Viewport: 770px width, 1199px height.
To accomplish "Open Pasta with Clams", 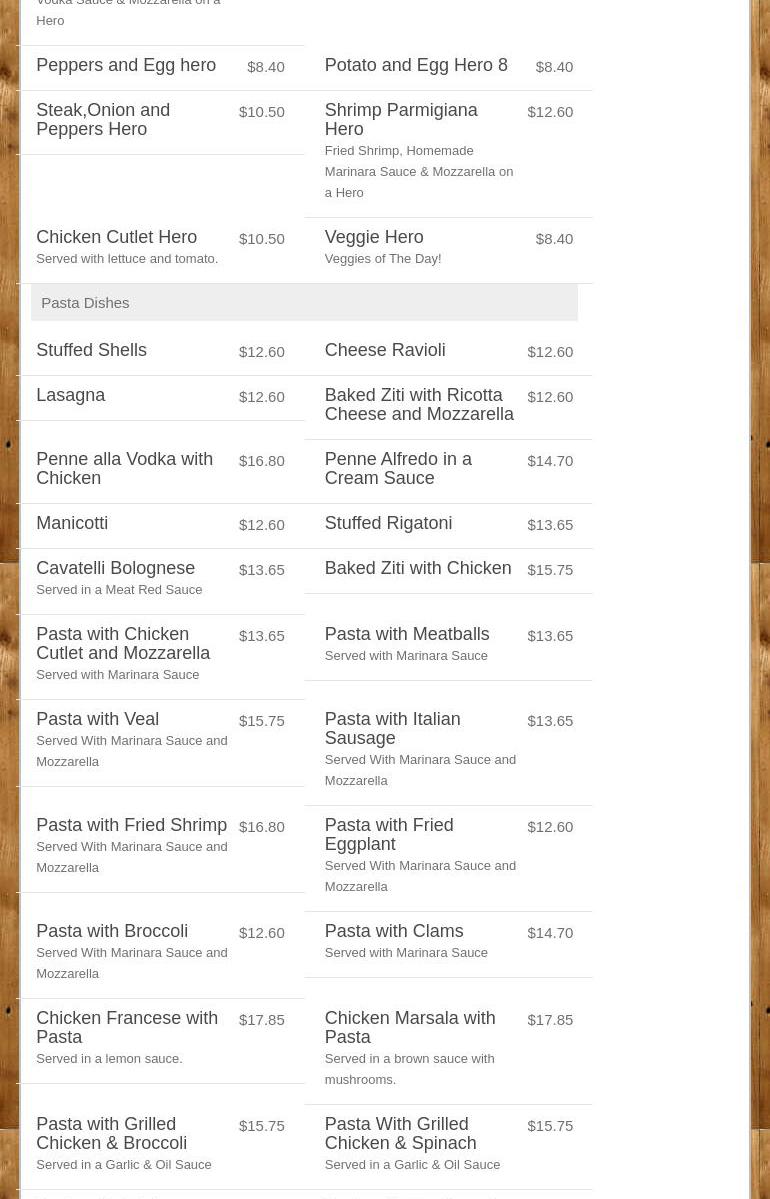I will pos(393,932).
